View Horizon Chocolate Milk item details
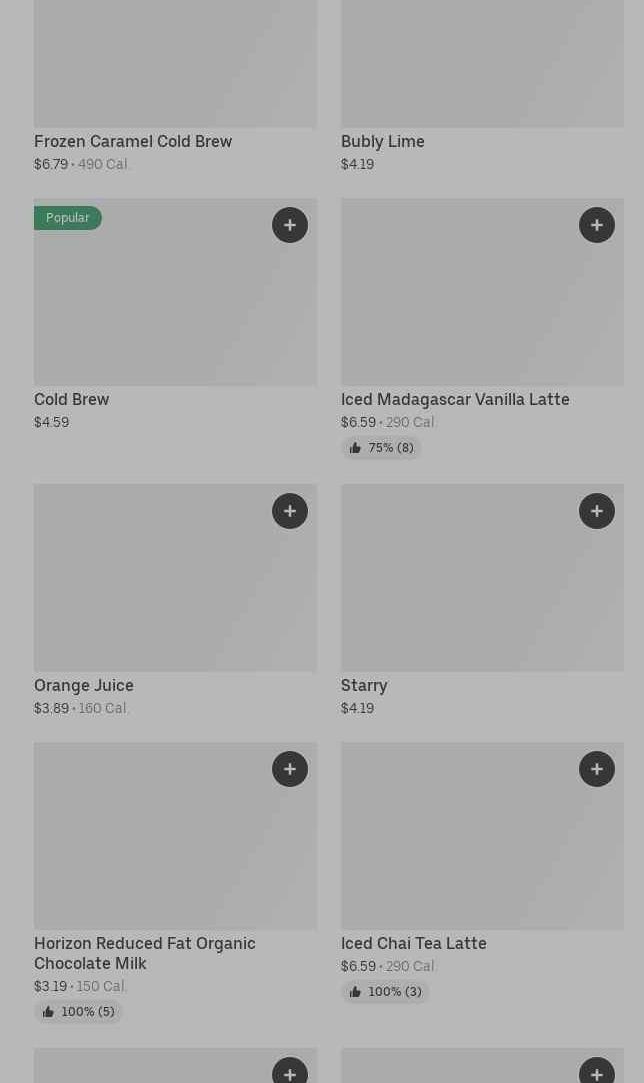 (176, 883)
